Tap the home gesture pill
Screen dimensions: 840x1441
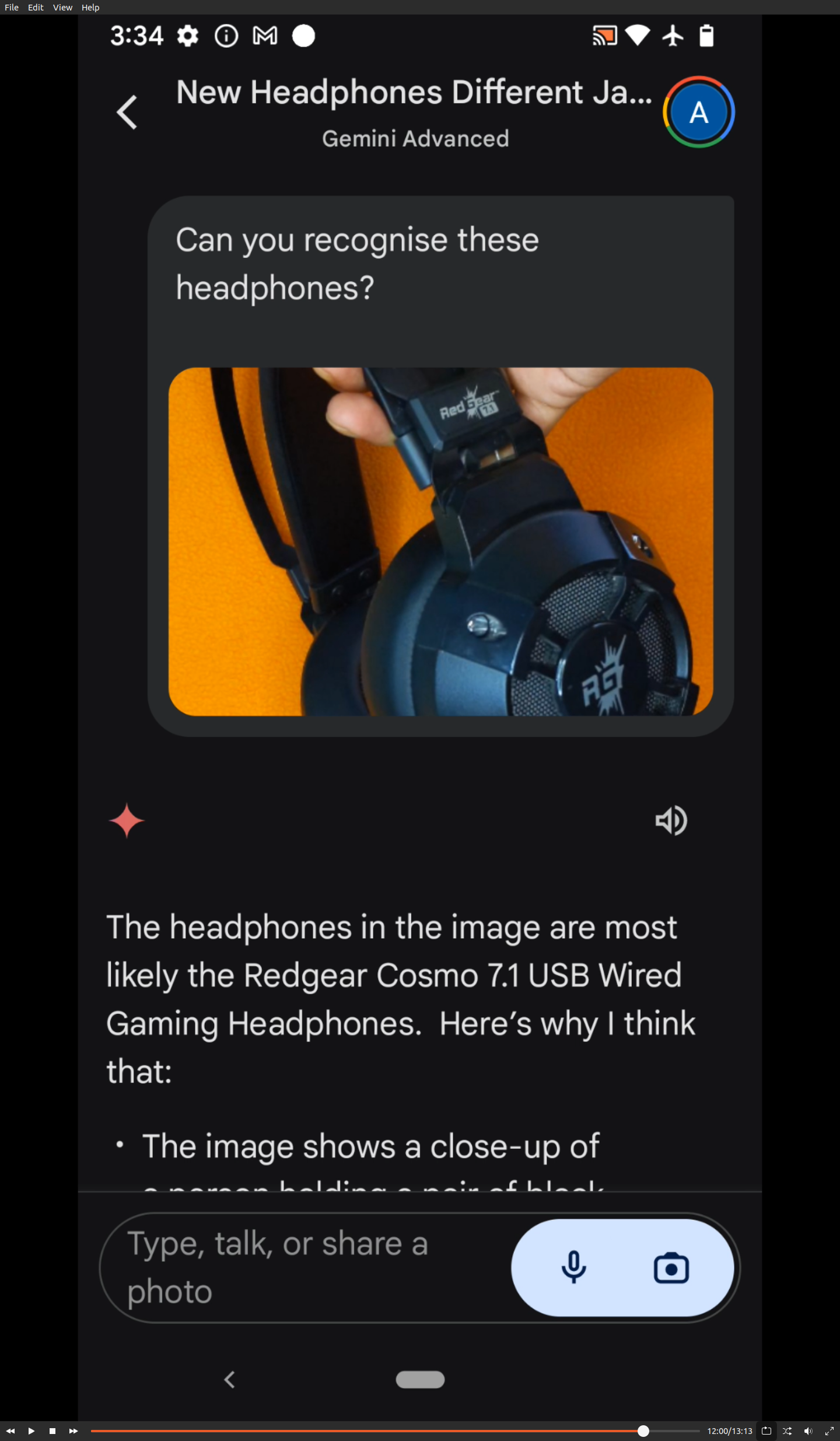(x=420, y=1379)
